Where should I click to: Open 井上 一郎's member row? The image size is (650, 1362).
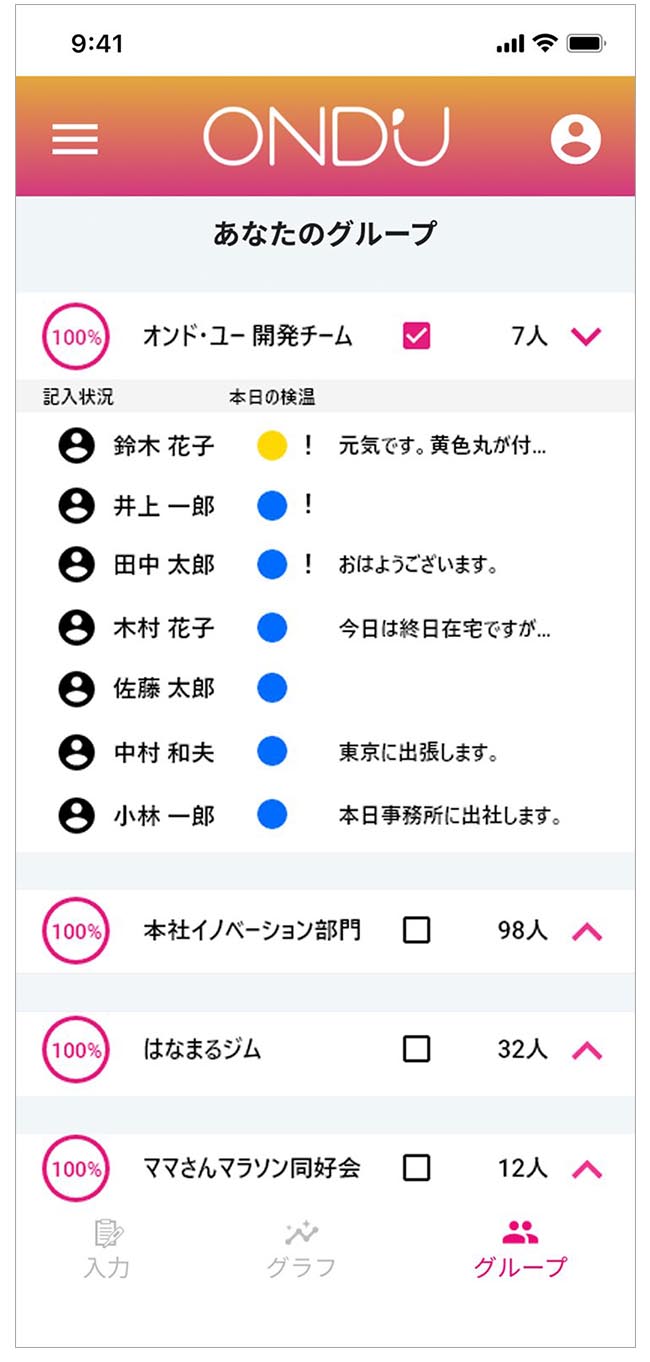[325, 506]
